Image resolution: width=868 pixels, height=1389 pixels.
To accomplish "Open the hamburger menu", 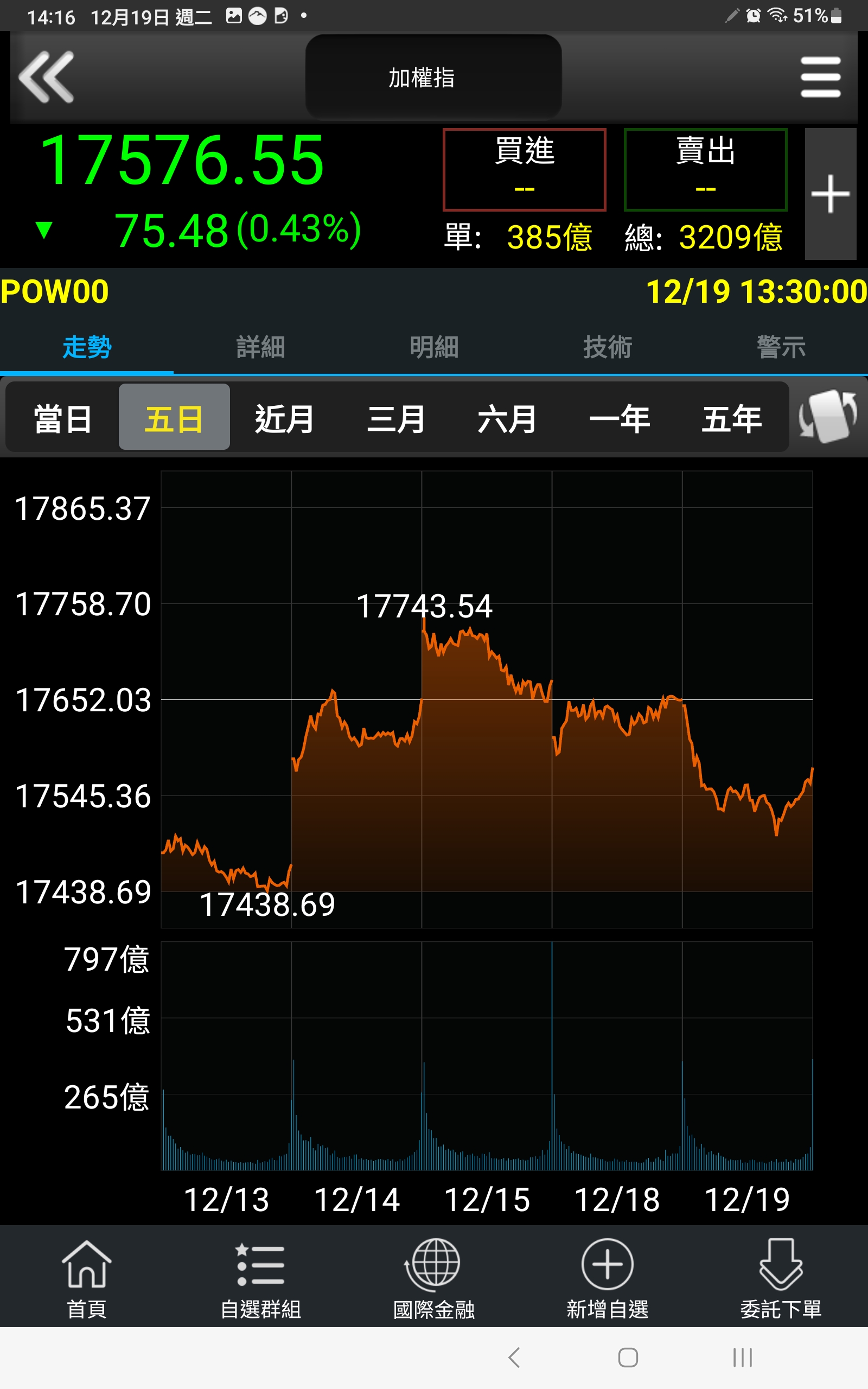I will (820, 77).
